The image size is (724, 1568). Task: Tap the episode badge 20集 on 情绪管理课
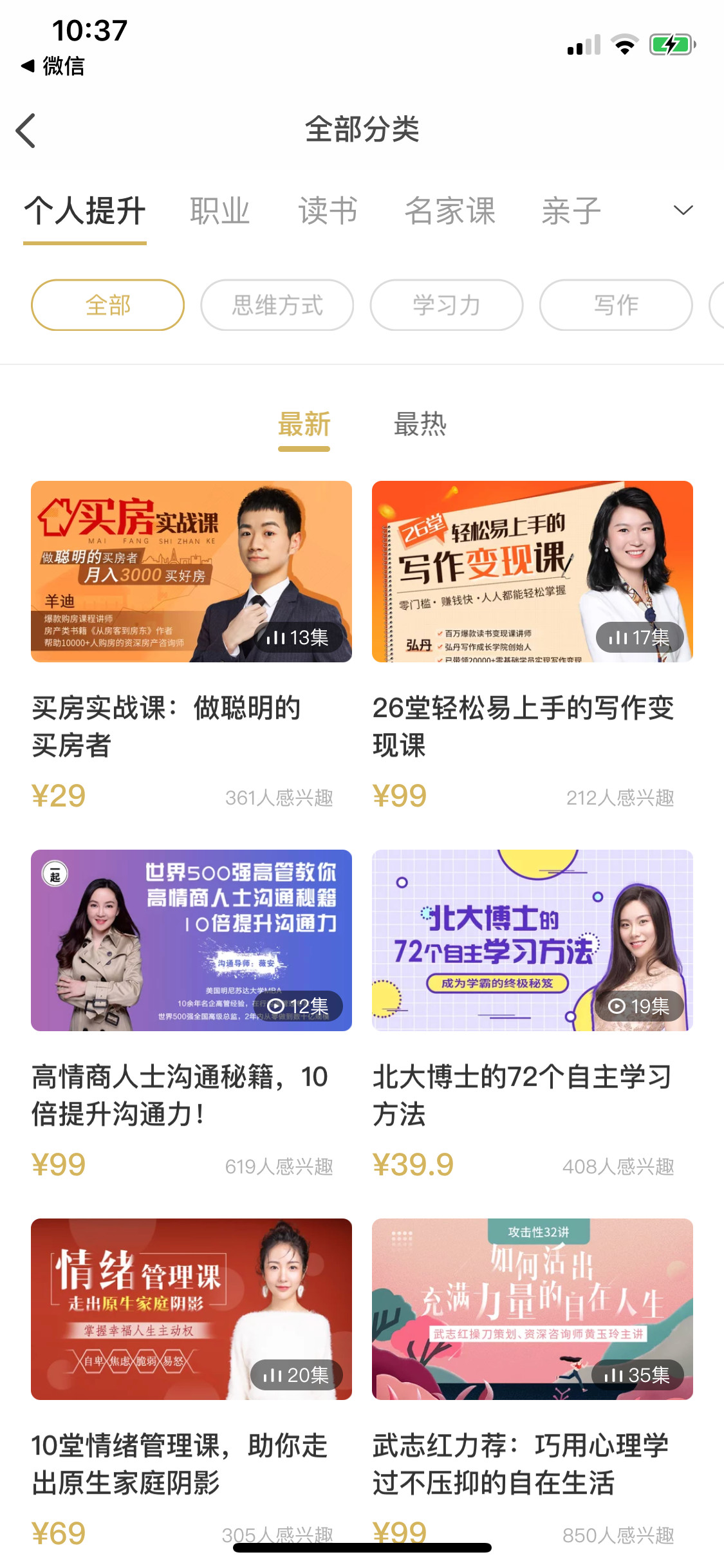[297, 1375]
